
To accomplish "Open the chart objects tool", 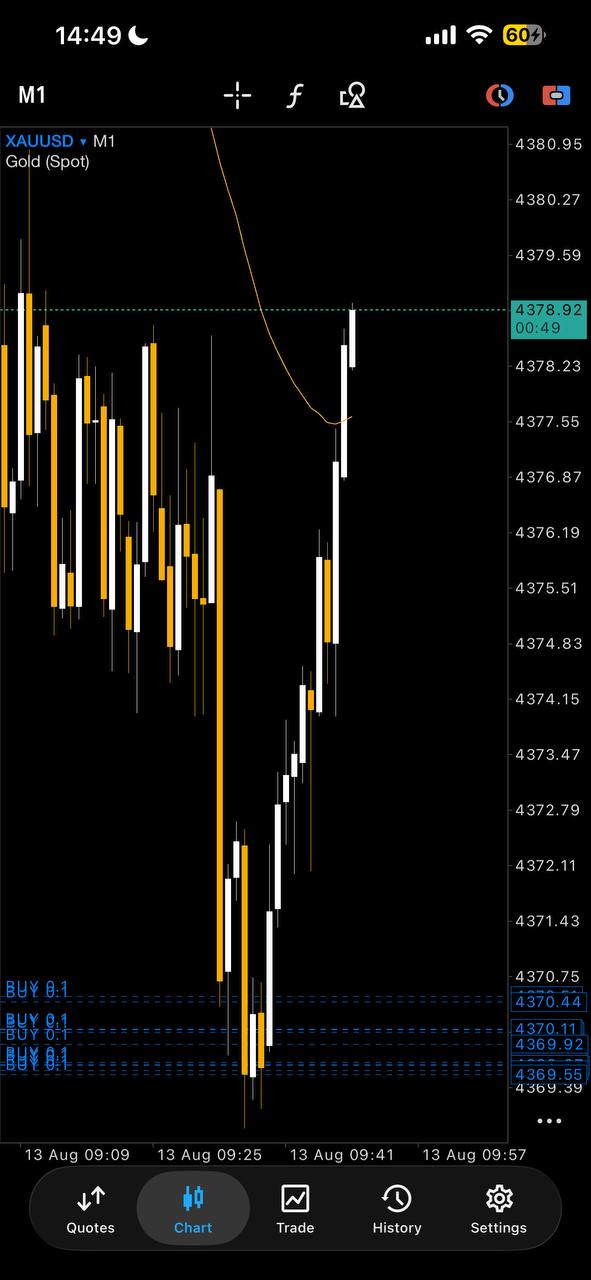I will click(352, 95).
